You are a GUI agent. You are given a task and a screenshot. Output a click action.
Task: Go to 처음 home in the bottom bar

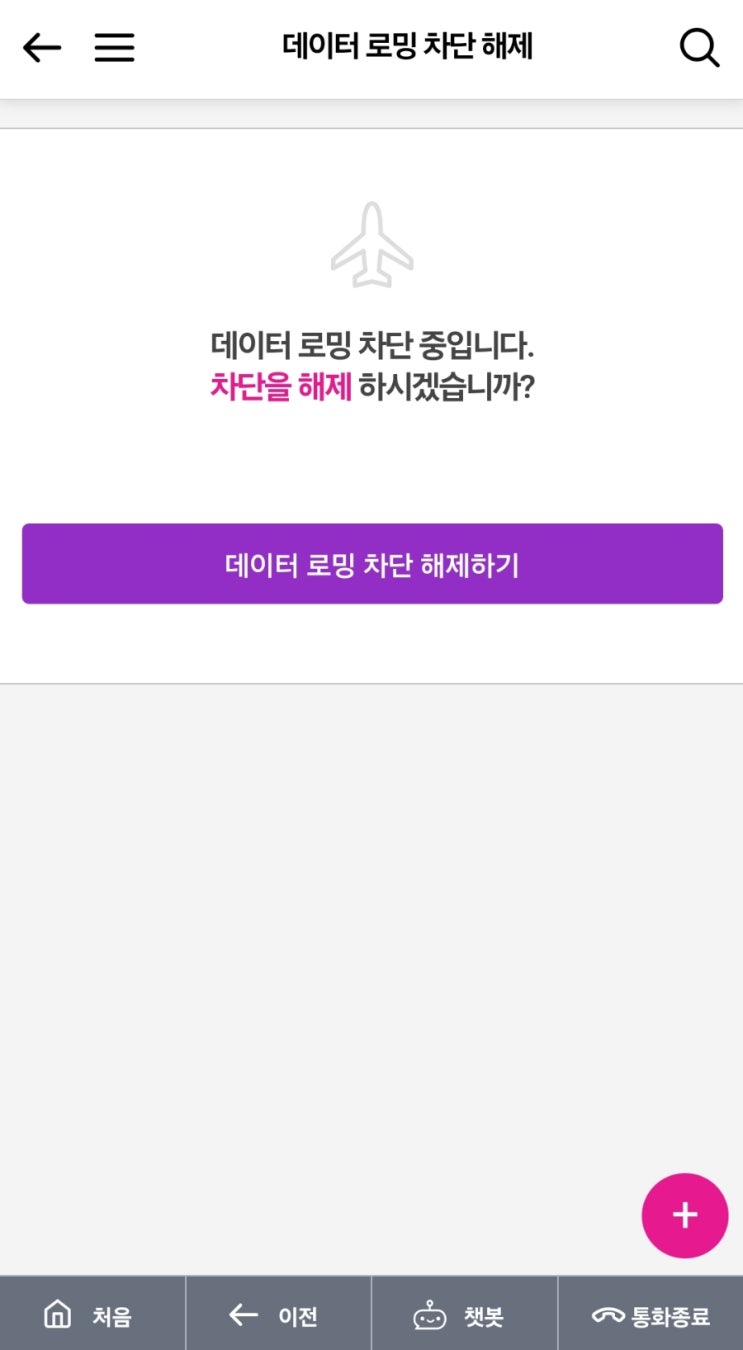(92, 1314)
